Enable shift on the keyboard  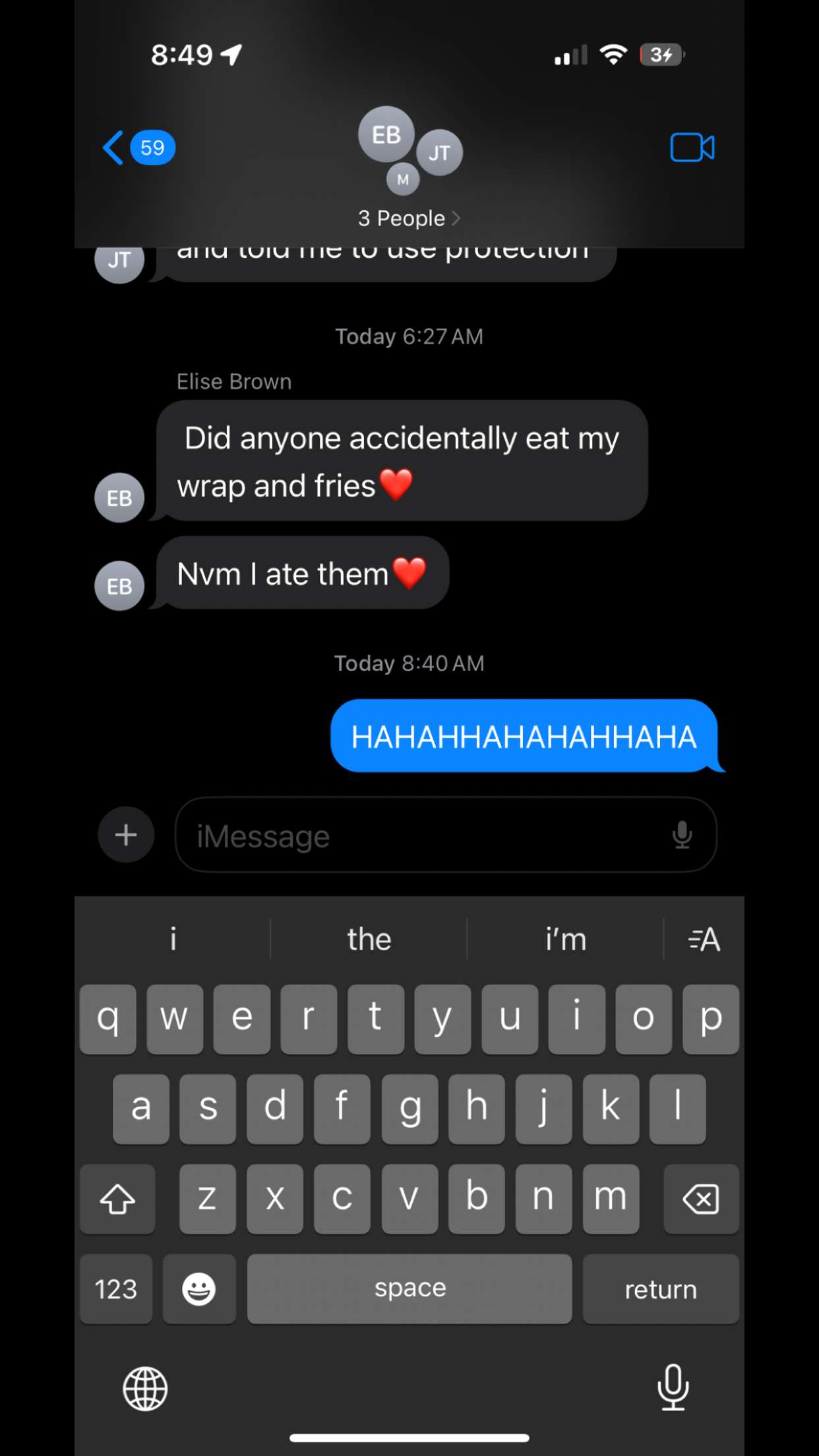click(117, 1199)
